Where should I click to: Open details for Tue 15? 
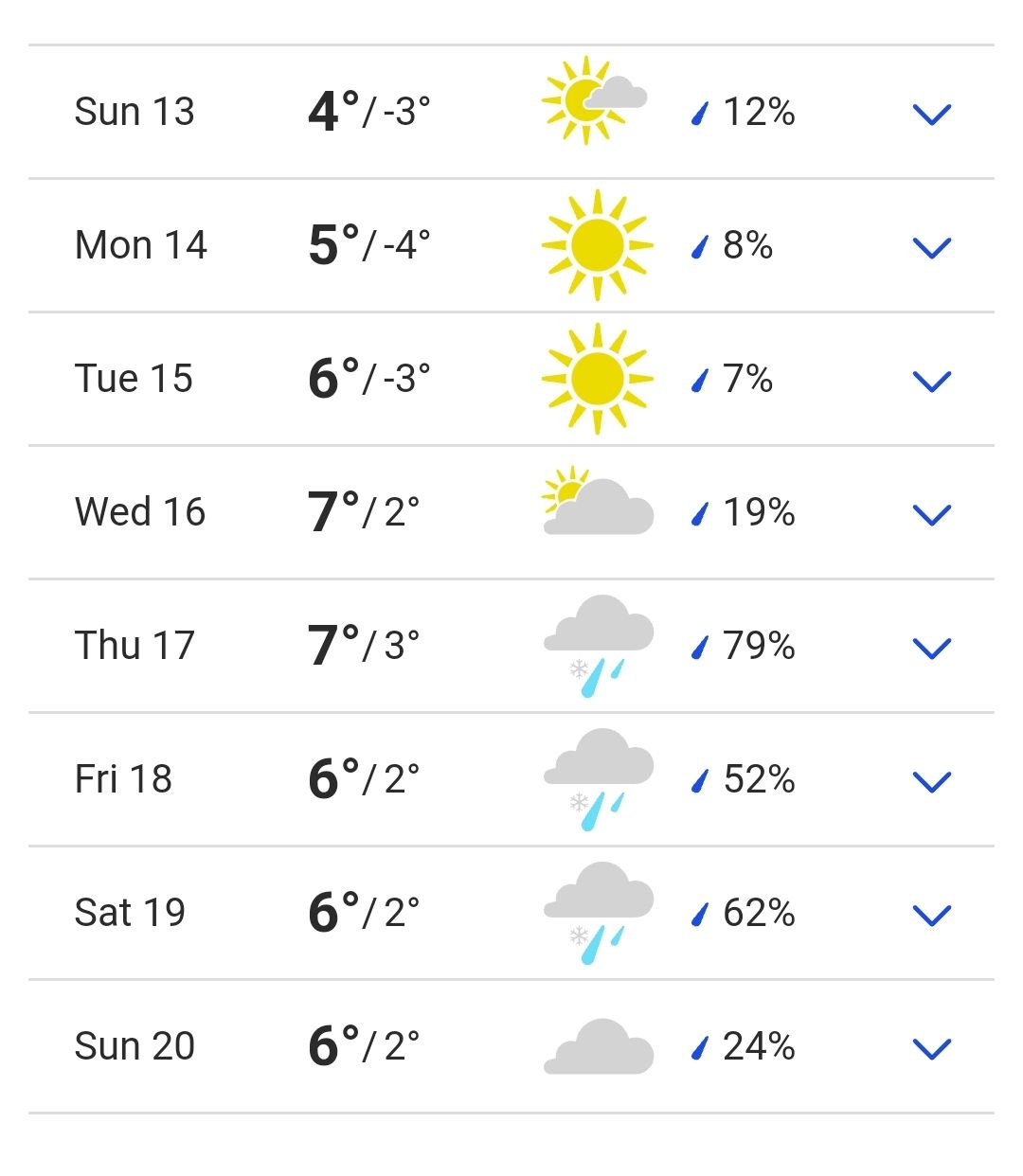click(x=931, y=381)
